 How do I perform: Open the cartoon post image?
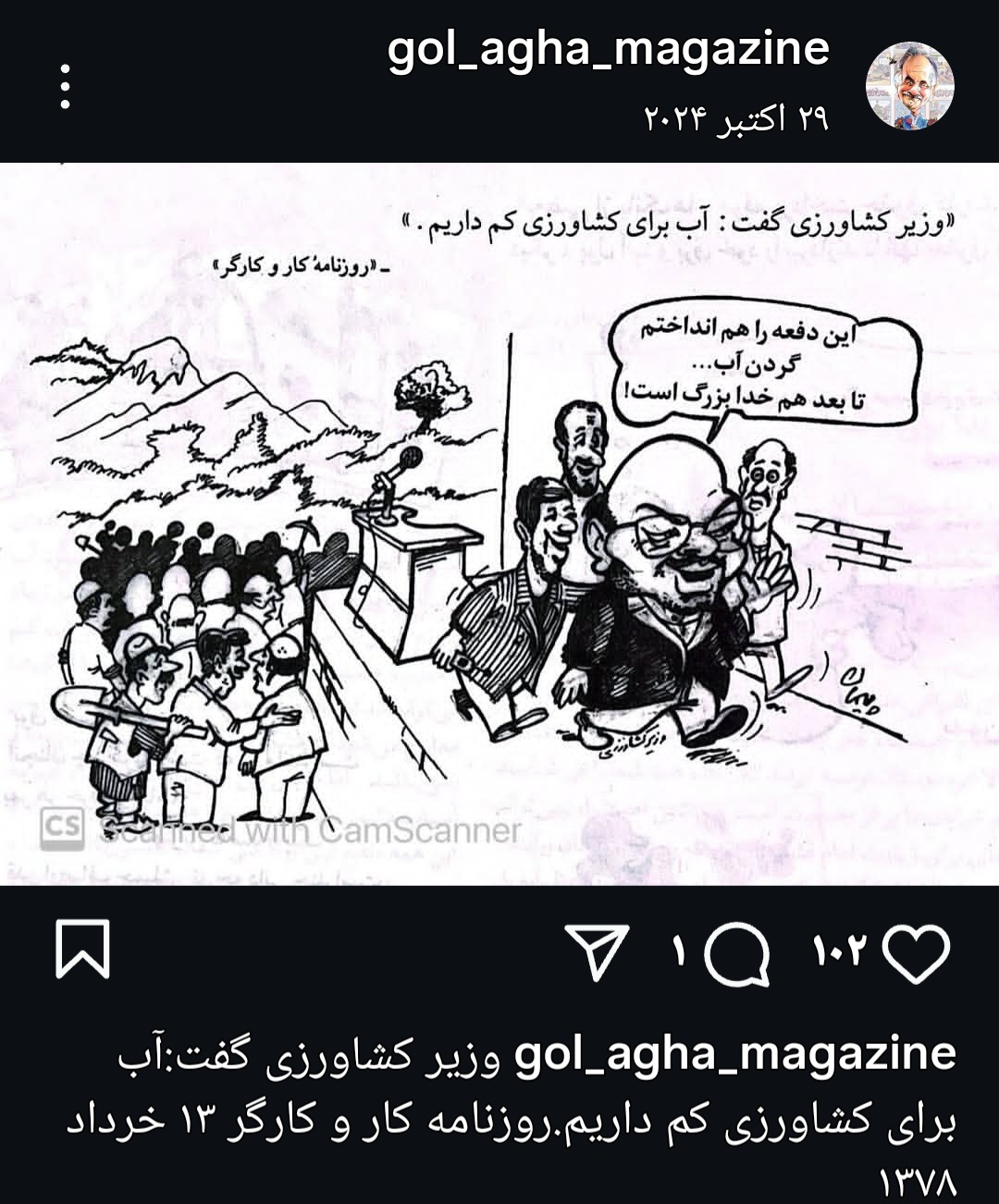pyautogui.click(x=499, y=523)
